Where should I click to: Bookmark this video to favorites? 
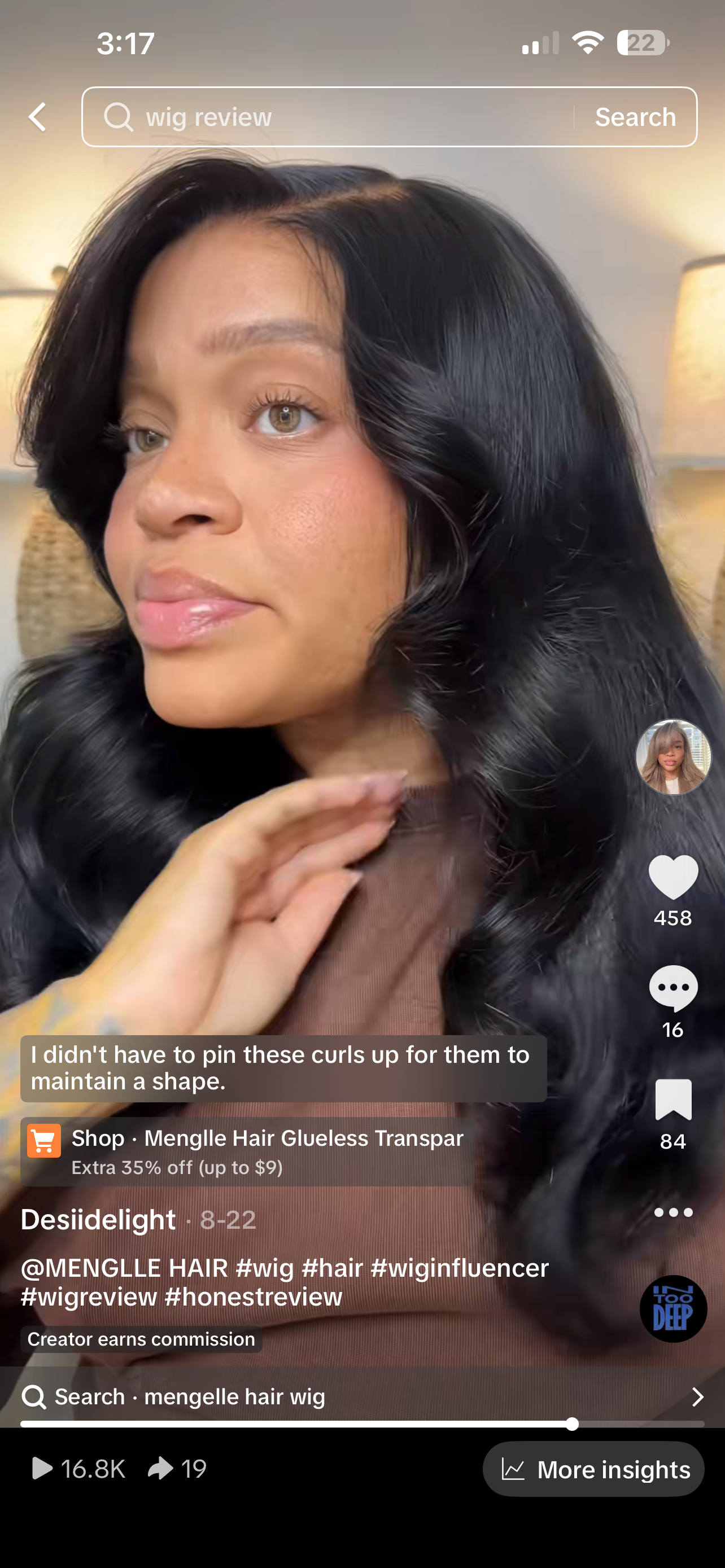point(672,1100)
